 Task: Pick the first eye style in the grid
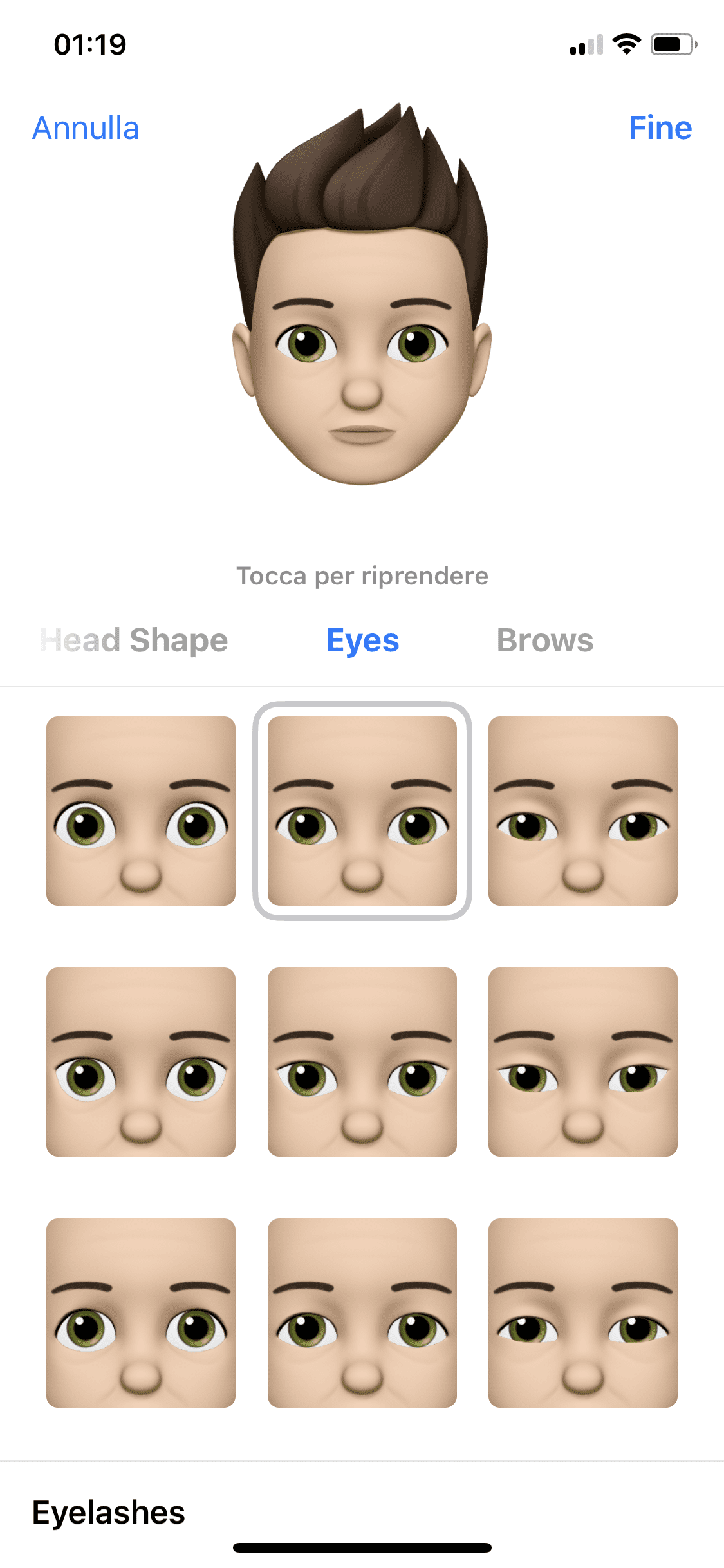point(141,810)
